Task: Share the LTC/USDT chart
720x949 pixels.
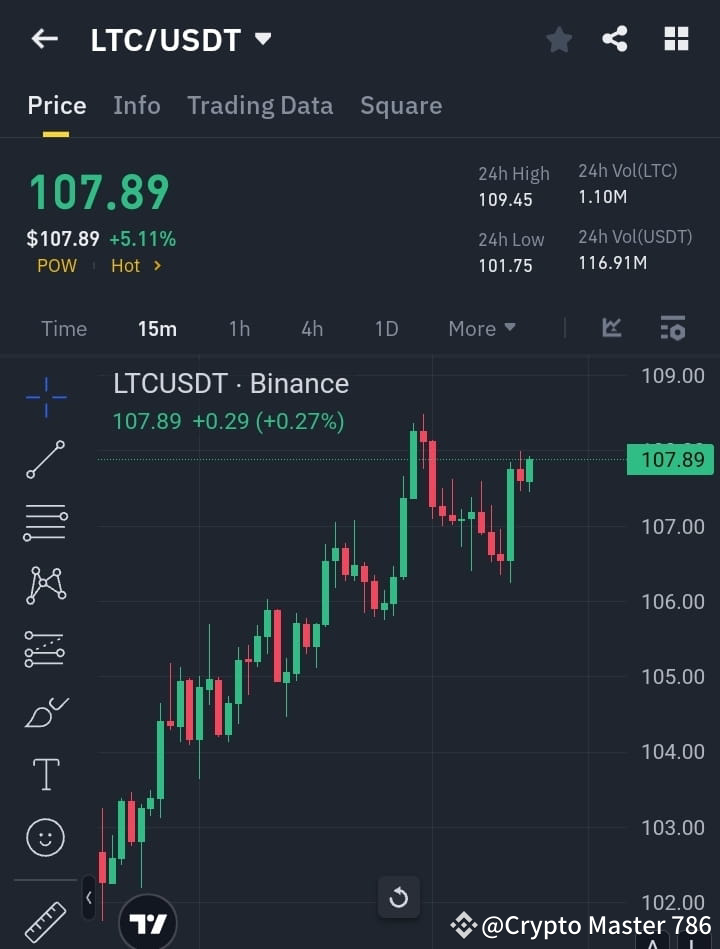Action: pyautogui.click(x=615, y=39)
